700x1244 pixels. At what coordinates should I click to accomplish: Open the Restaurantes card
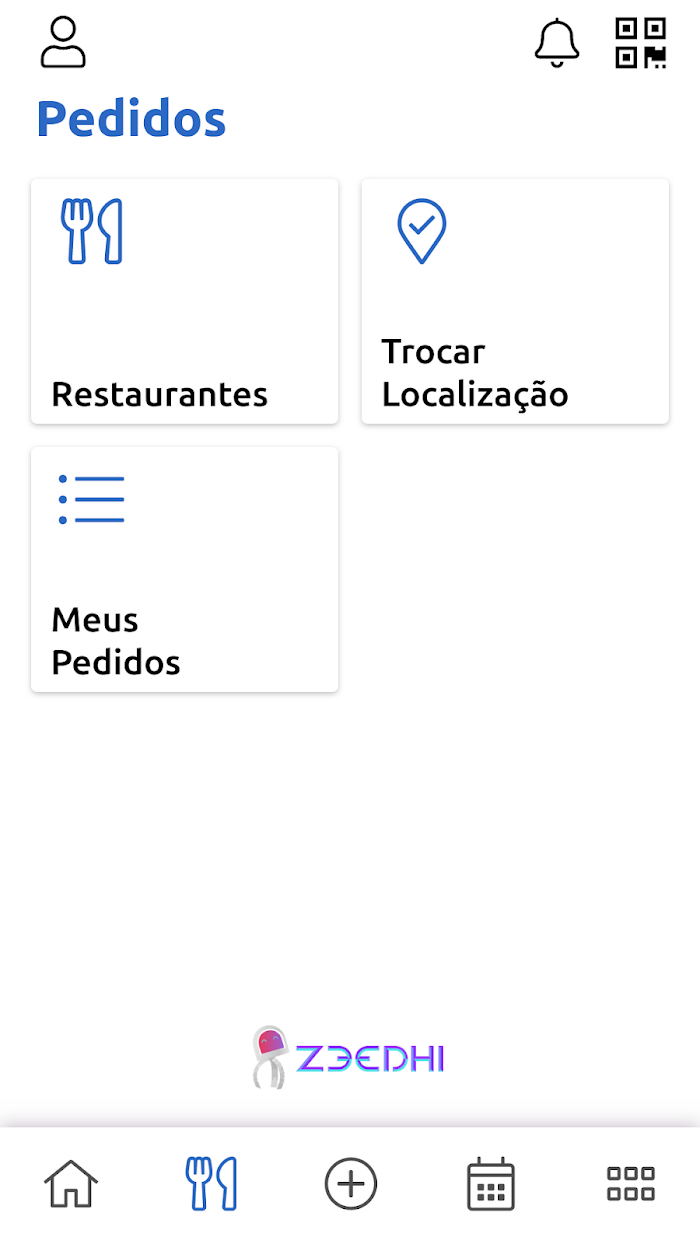coord(185,301)
